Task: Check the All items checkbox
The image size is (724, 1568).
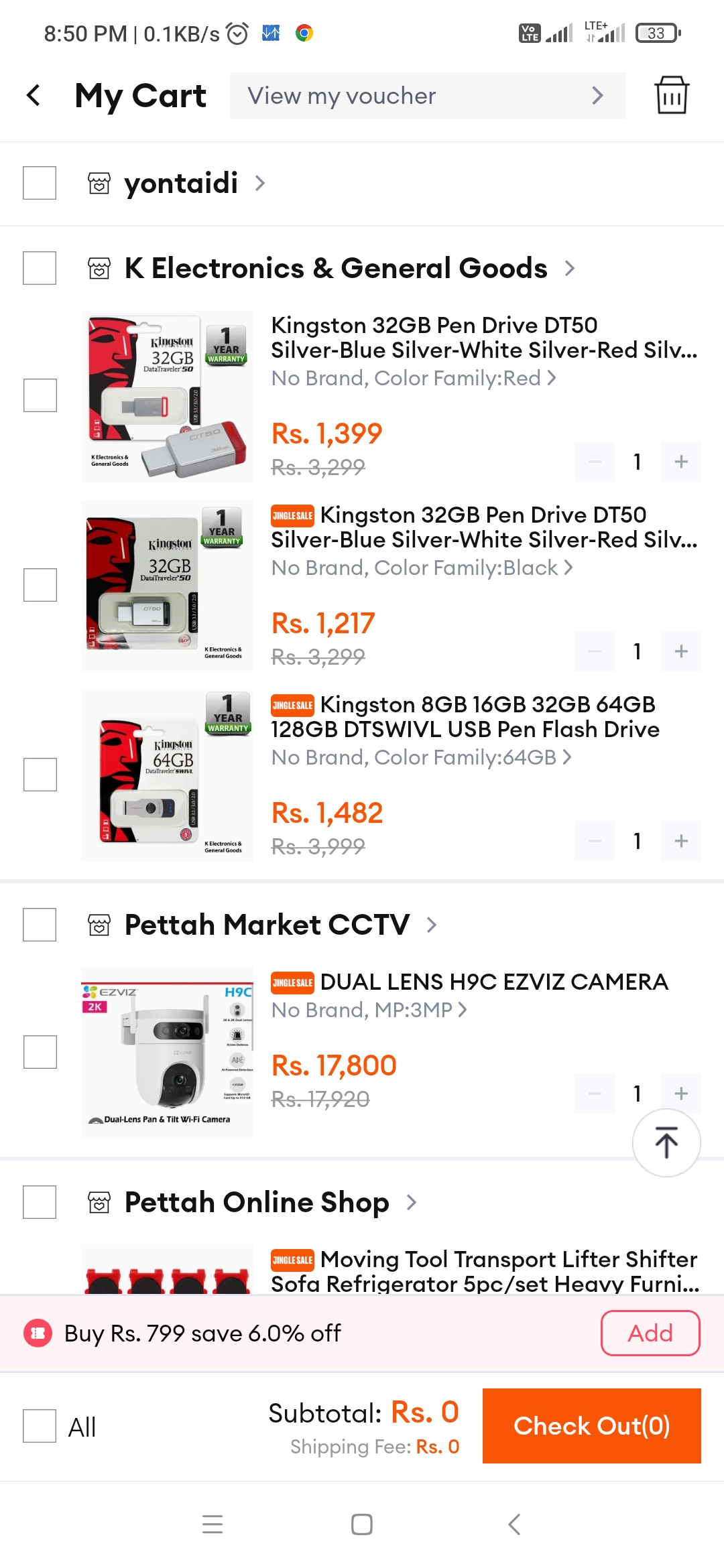Action: coord(40,1426)
